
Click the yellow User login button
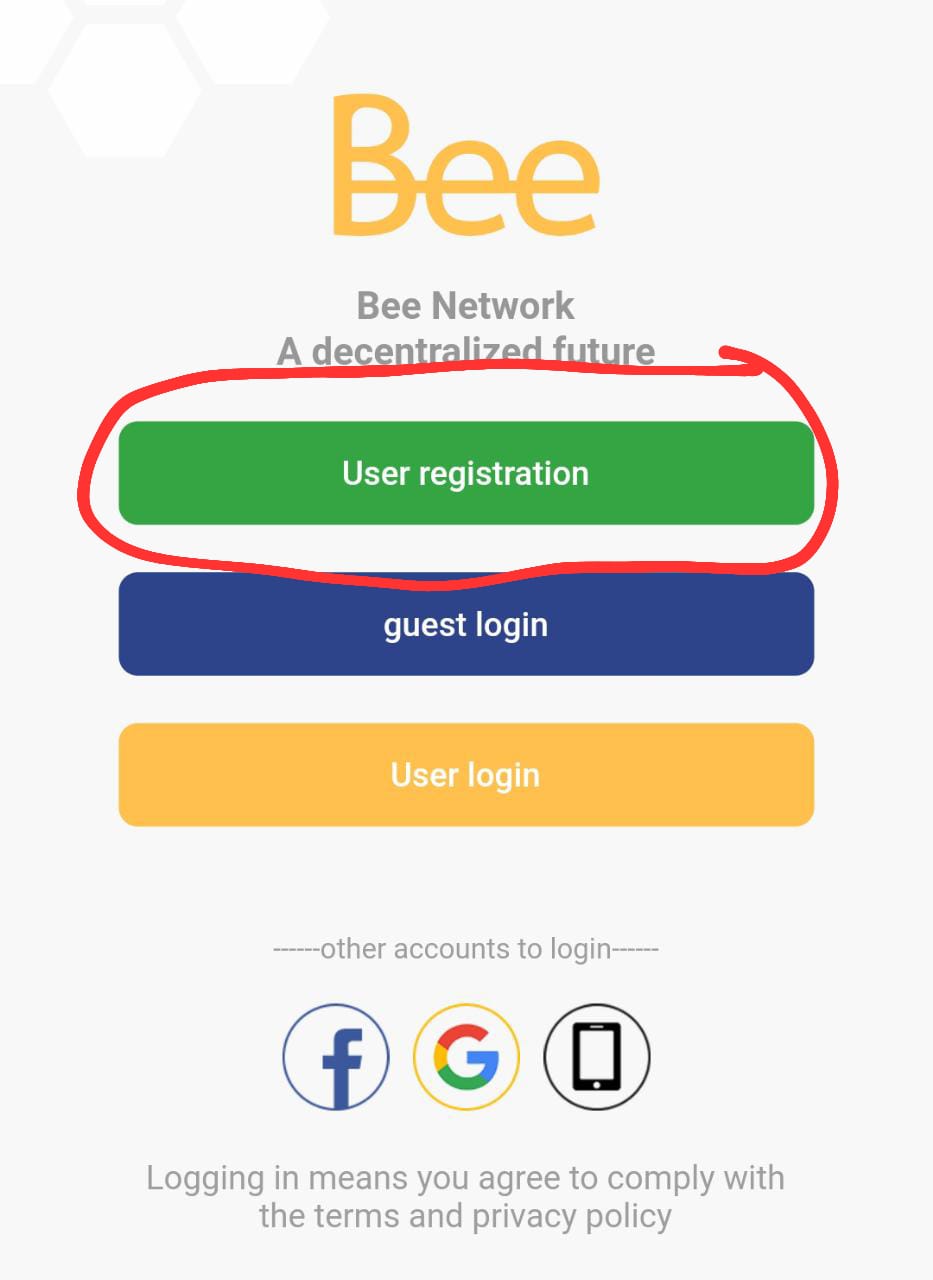pos(465,774)
